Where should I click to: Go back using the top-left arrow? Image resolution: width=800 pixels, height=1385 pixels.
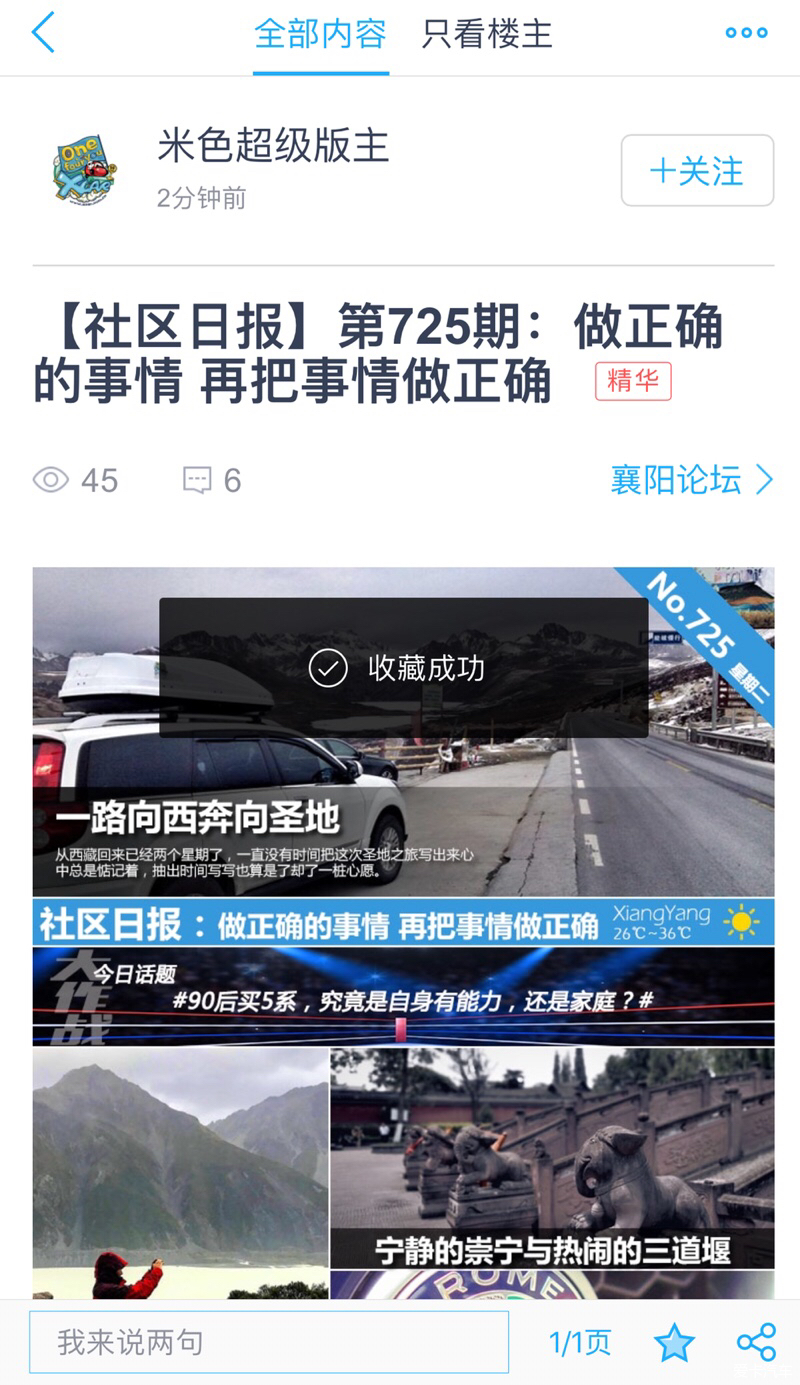(x=44, y=33)
